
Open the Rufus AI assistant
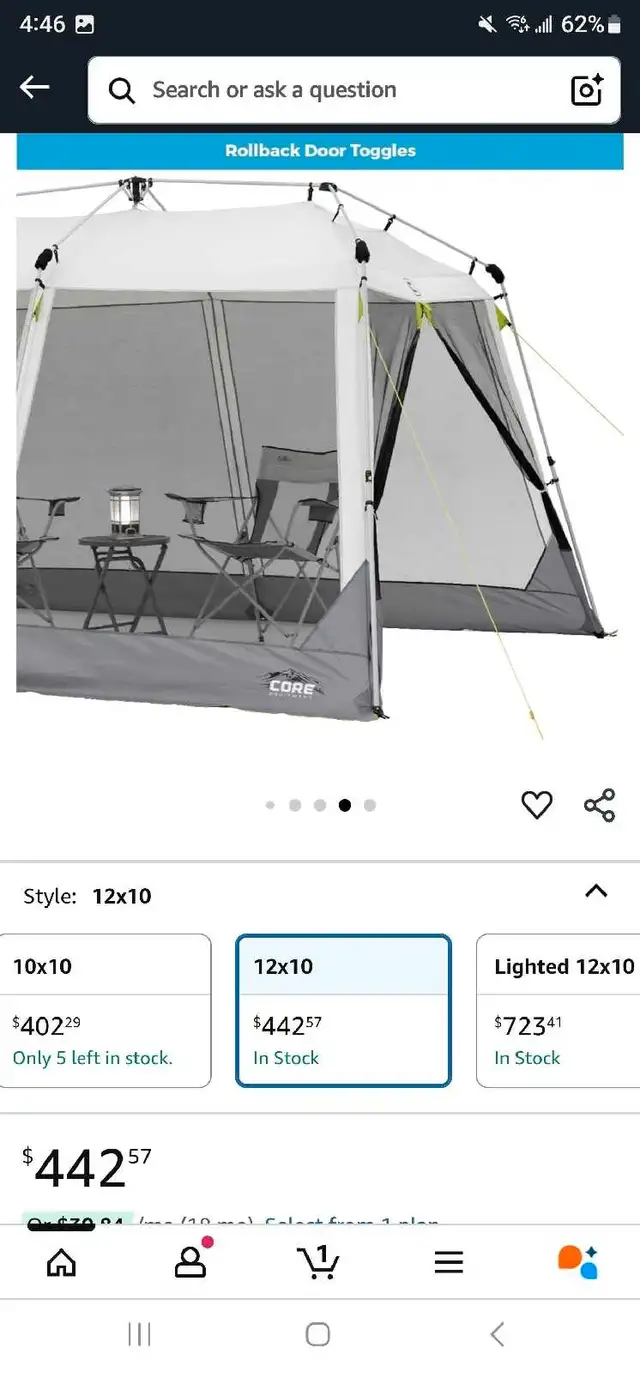tap(577, 1262)
